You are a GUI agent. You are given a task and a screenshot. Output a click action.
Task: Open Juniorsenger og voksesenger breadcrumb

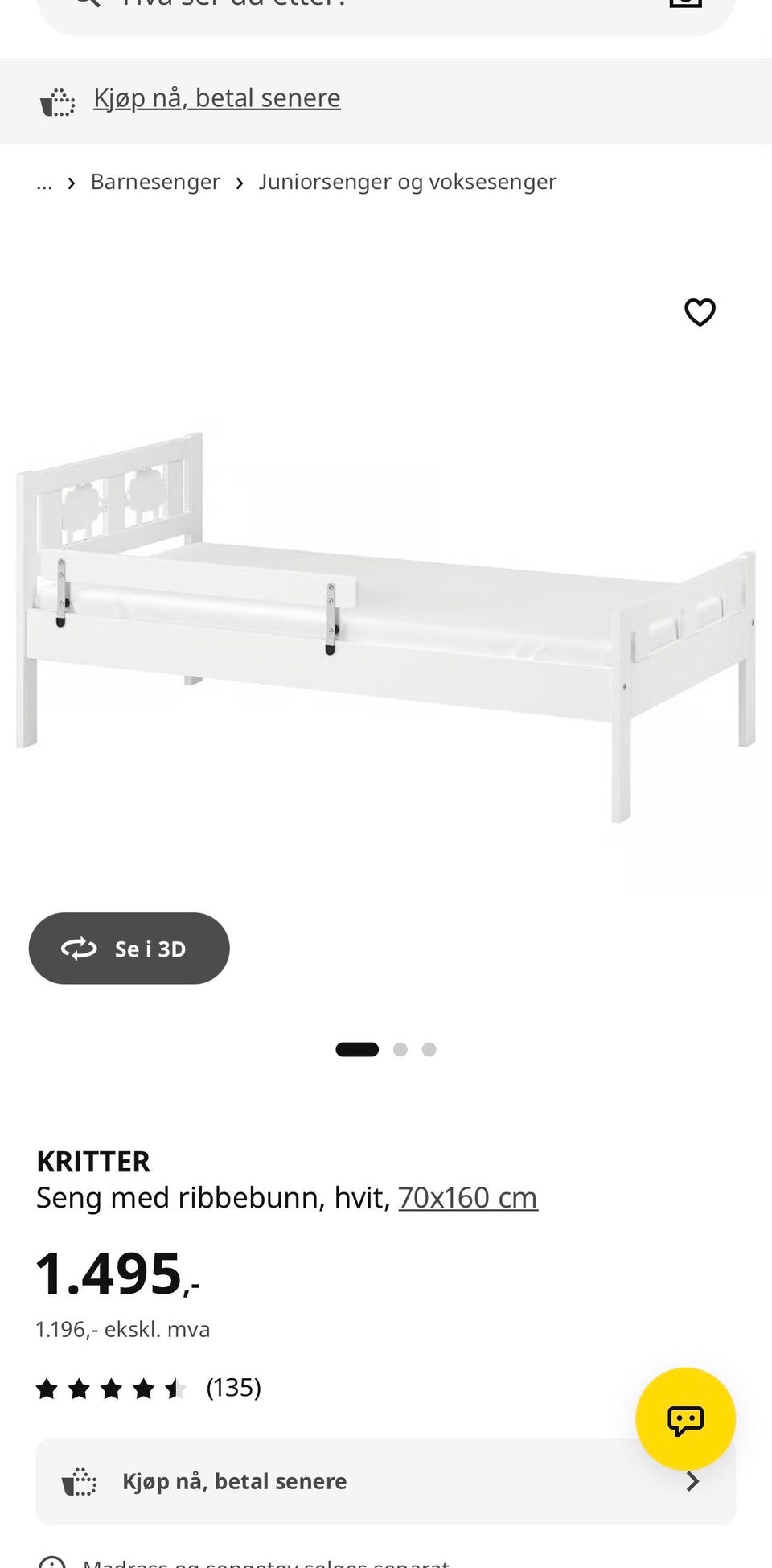(x=407, y=182)
